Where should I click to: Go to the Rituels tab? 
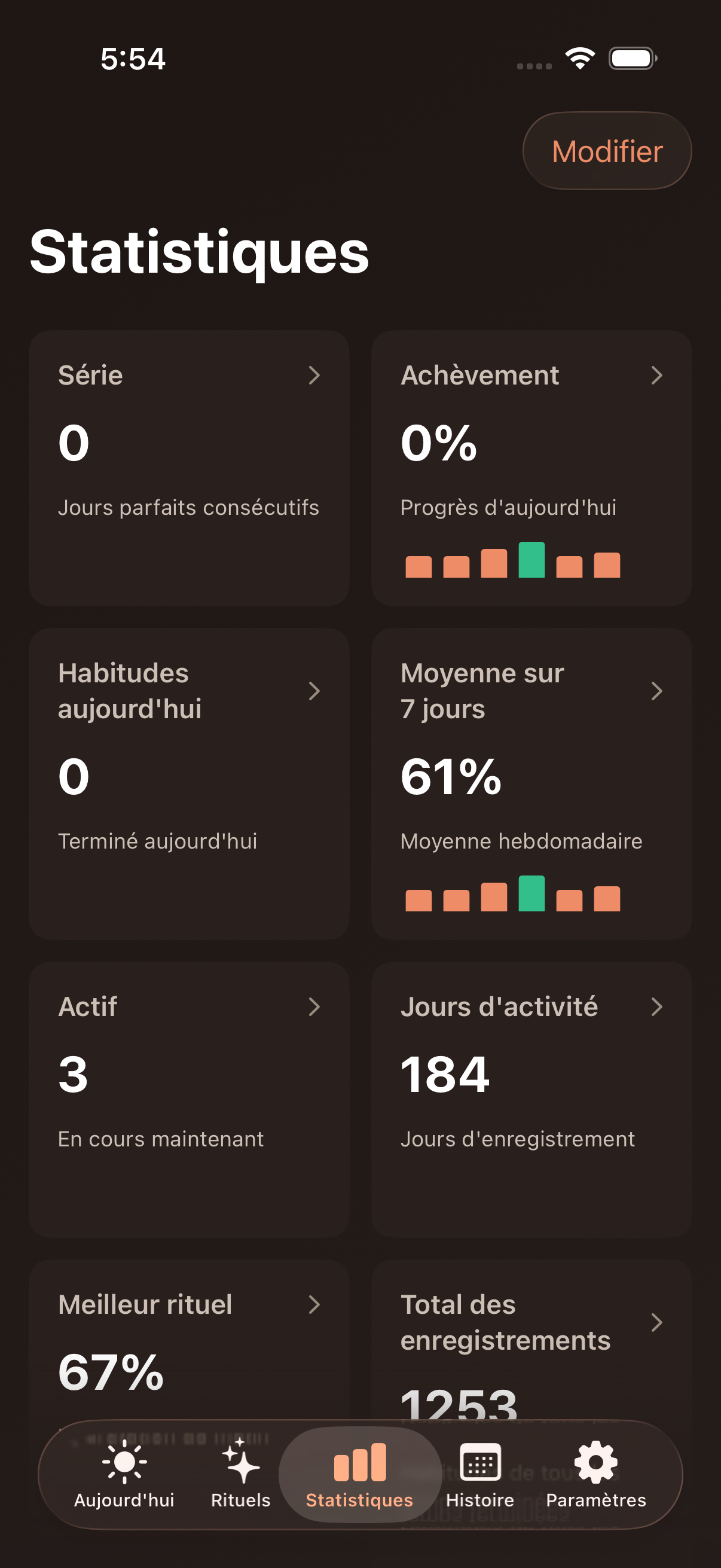[x=240, y=1474]
